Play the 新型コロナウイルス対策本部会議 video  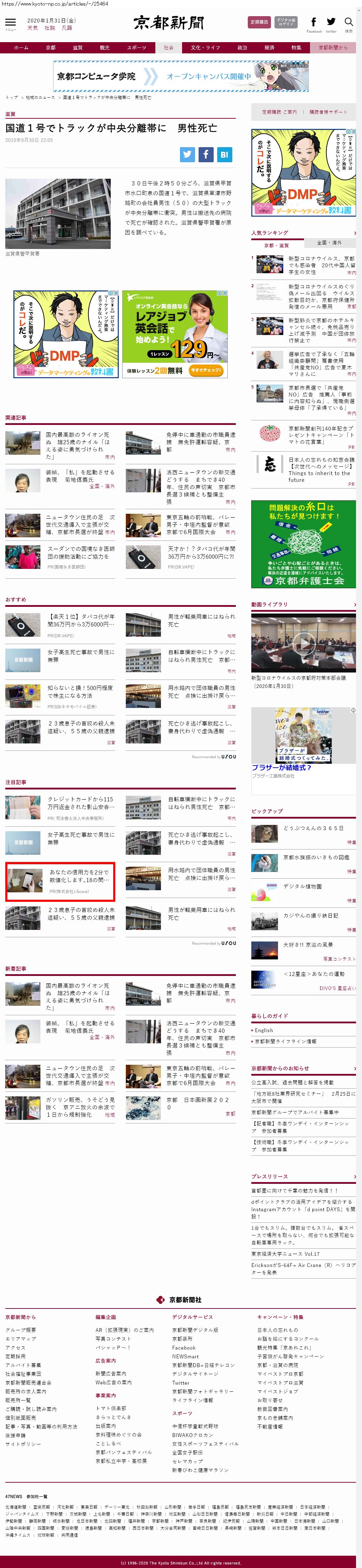[304, 642]
